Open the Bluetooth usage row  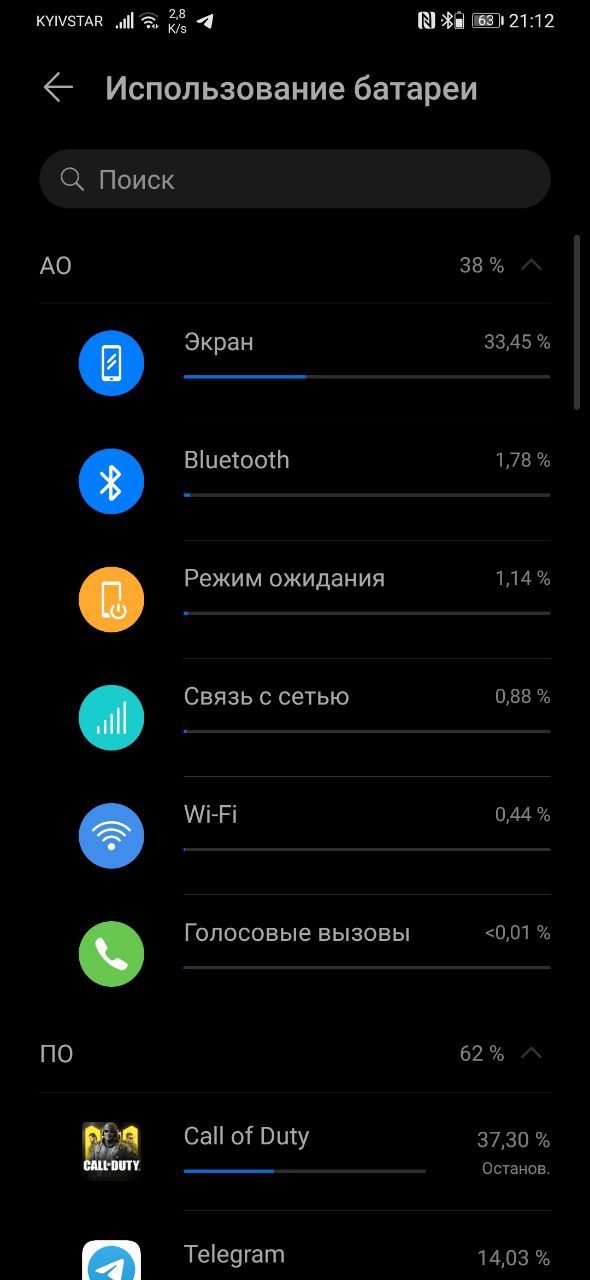tap(295, 481)
